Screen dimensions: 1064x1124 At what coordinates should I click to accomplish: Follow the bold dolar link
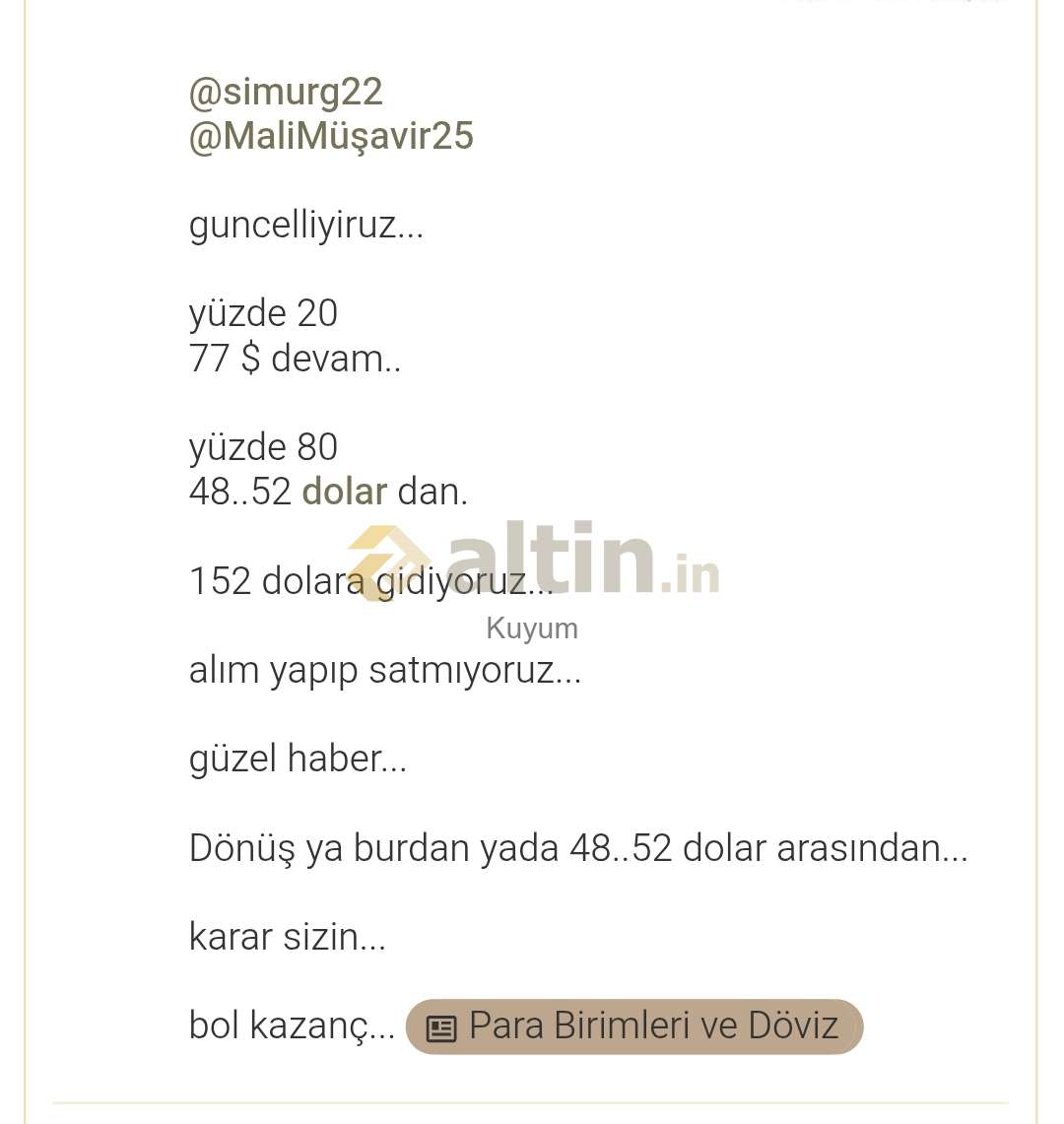pyautogui.click(x=344, y=492)
